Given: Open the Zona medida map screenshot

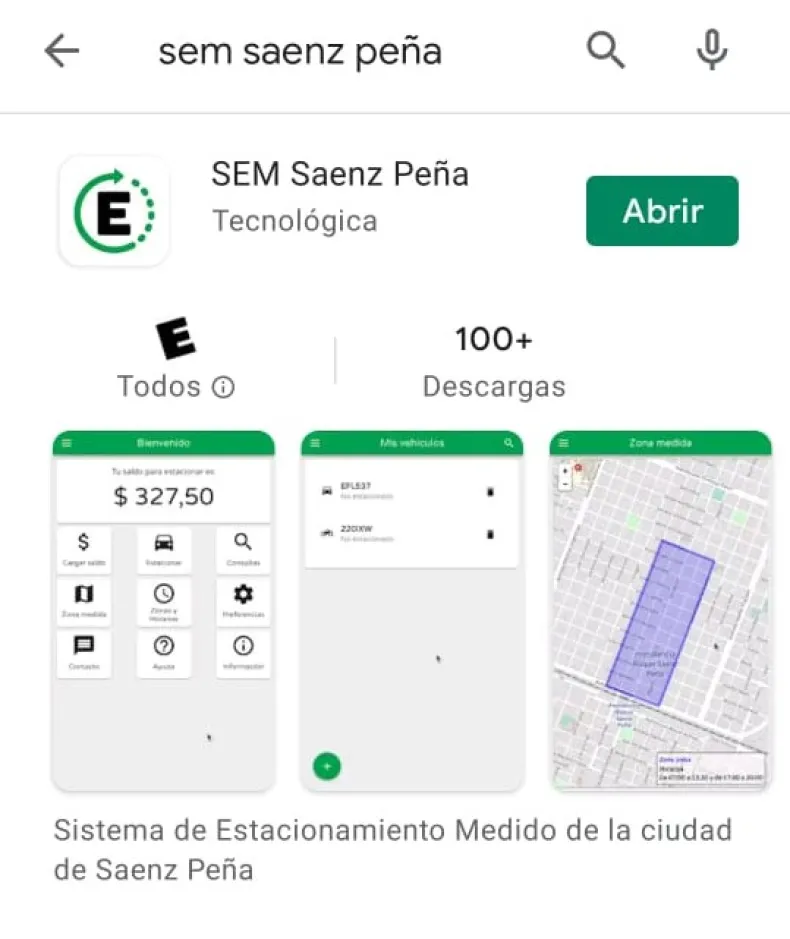Looking at the screenshot, I should click(660, 610).
